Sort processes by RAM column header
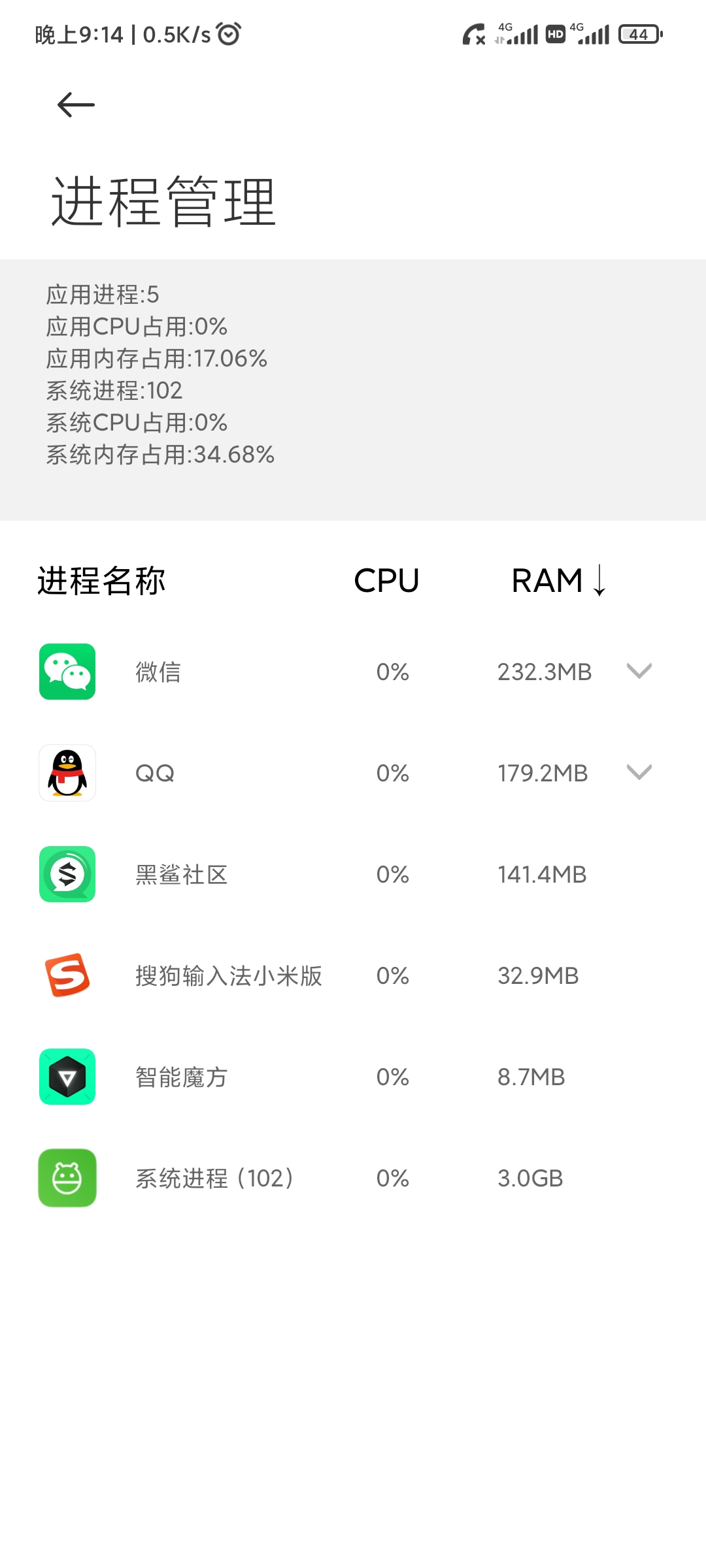706x1568 pixels. pos(560,580)
